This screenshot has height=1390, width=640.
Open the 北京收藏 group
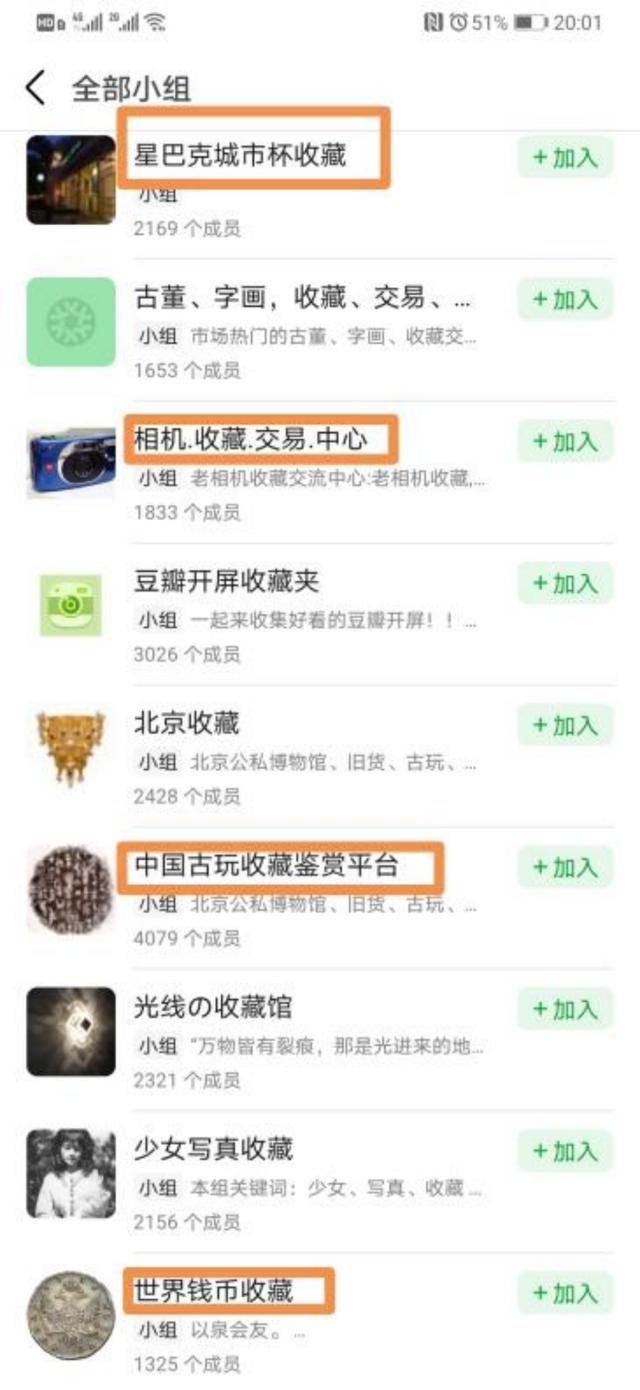(187, 723)
